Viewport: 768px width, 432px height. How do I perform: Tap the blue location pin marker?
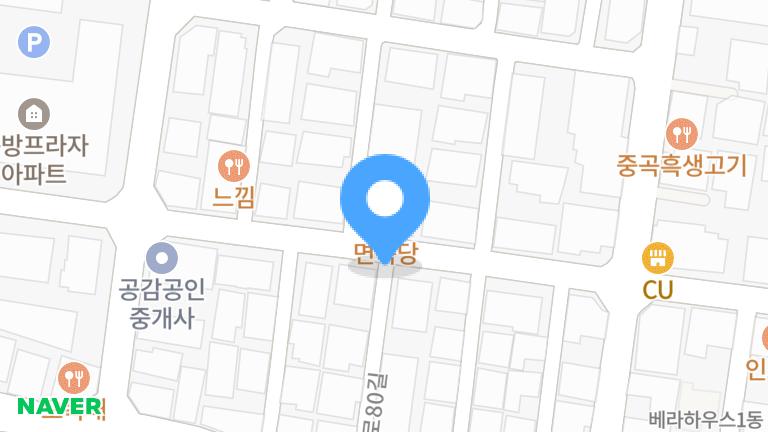pos(385,200)
